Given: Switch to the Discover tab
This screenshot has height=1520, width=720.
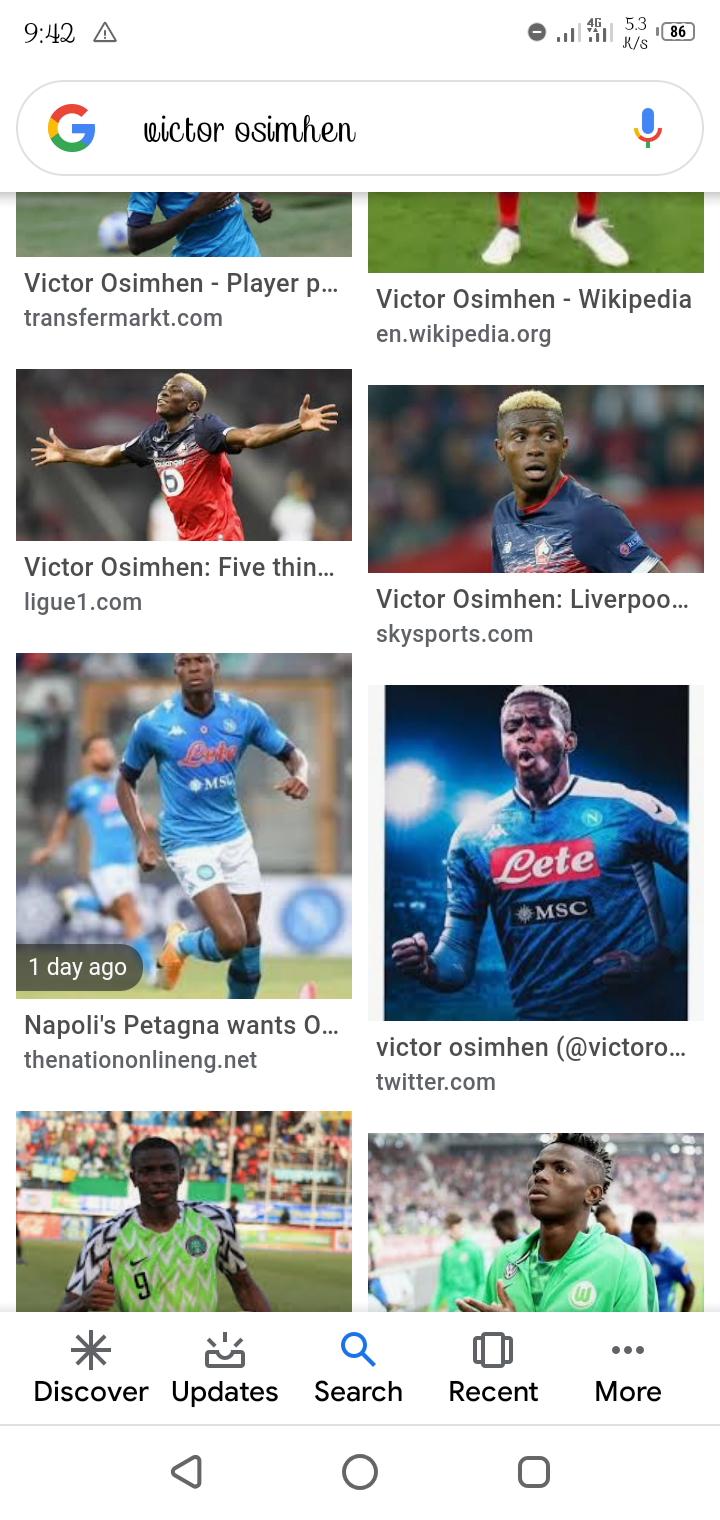Looking at the screenshot, I should click(91, 1368).
